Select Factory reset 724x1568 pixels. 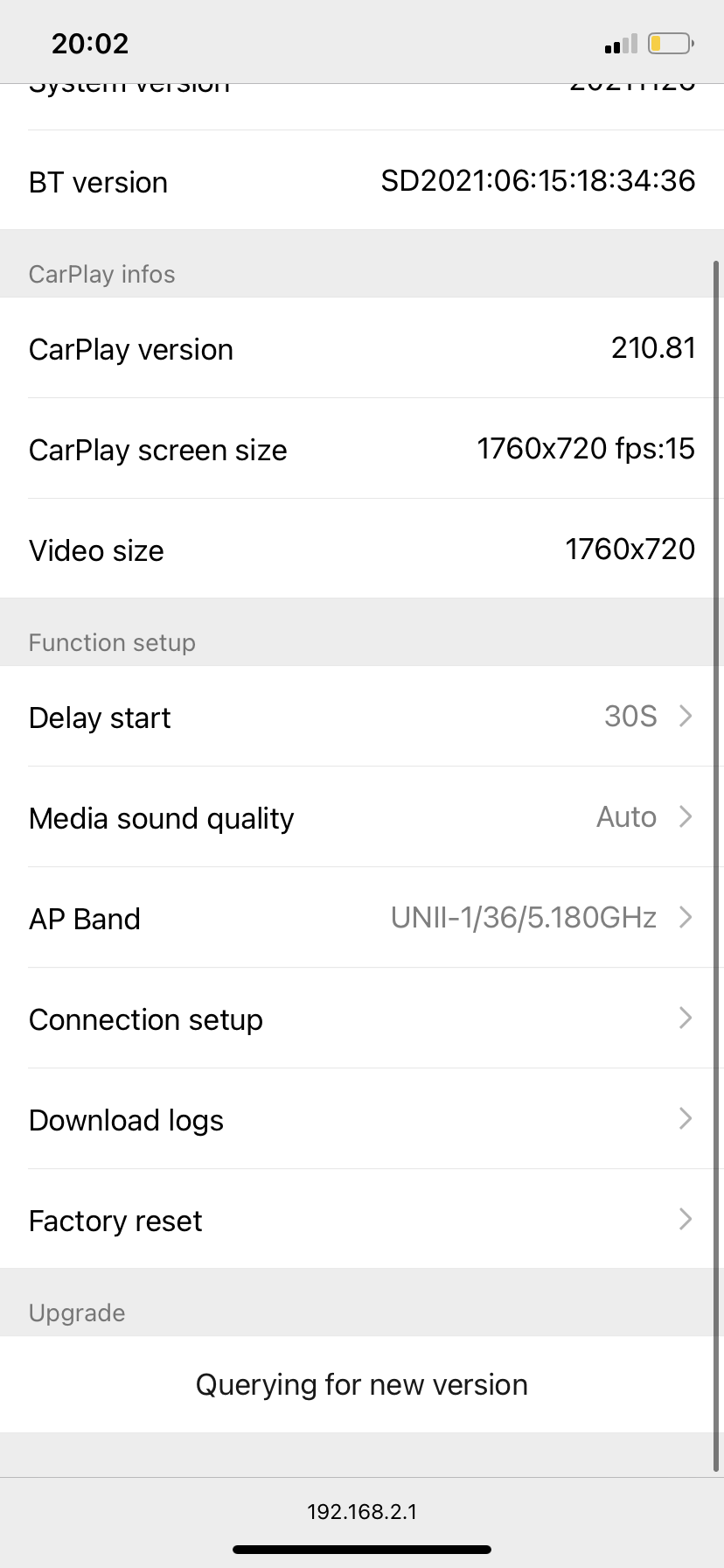(362, 1220)
